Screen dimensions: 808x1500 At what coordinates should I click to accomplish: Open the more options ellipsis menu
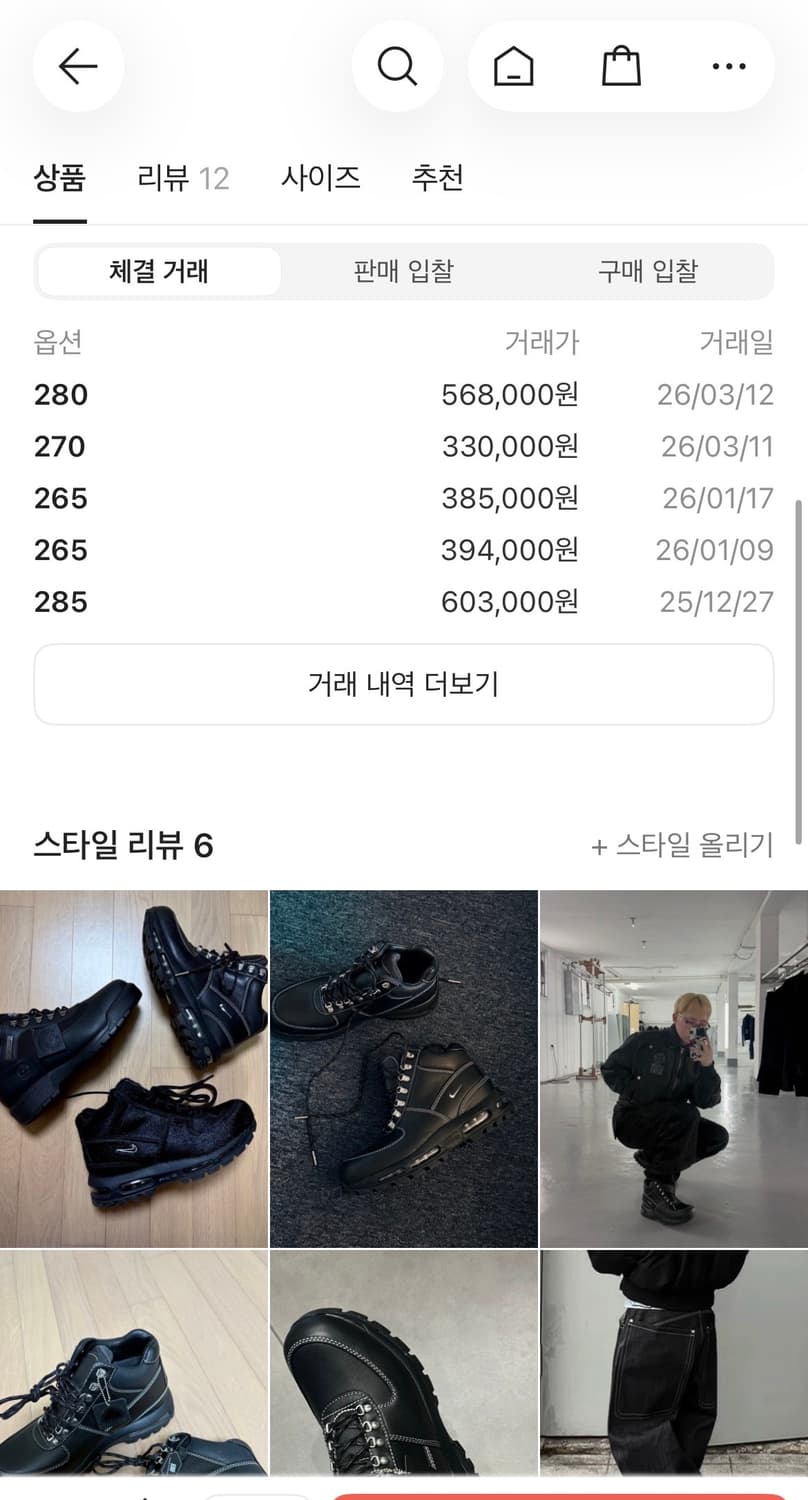pos(728,66)
